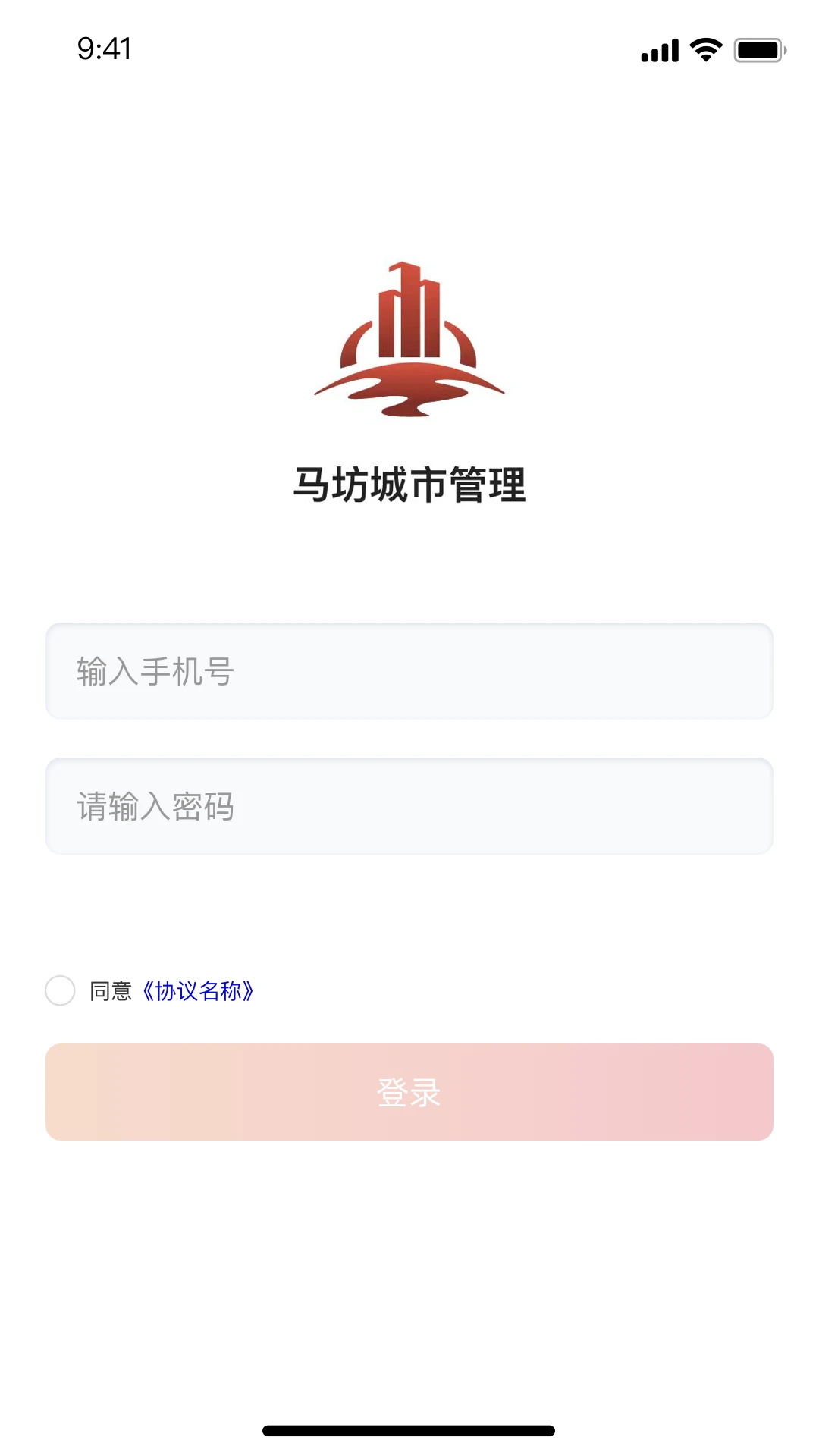Click the 马坊城市管理 app title

coord(409,483)
